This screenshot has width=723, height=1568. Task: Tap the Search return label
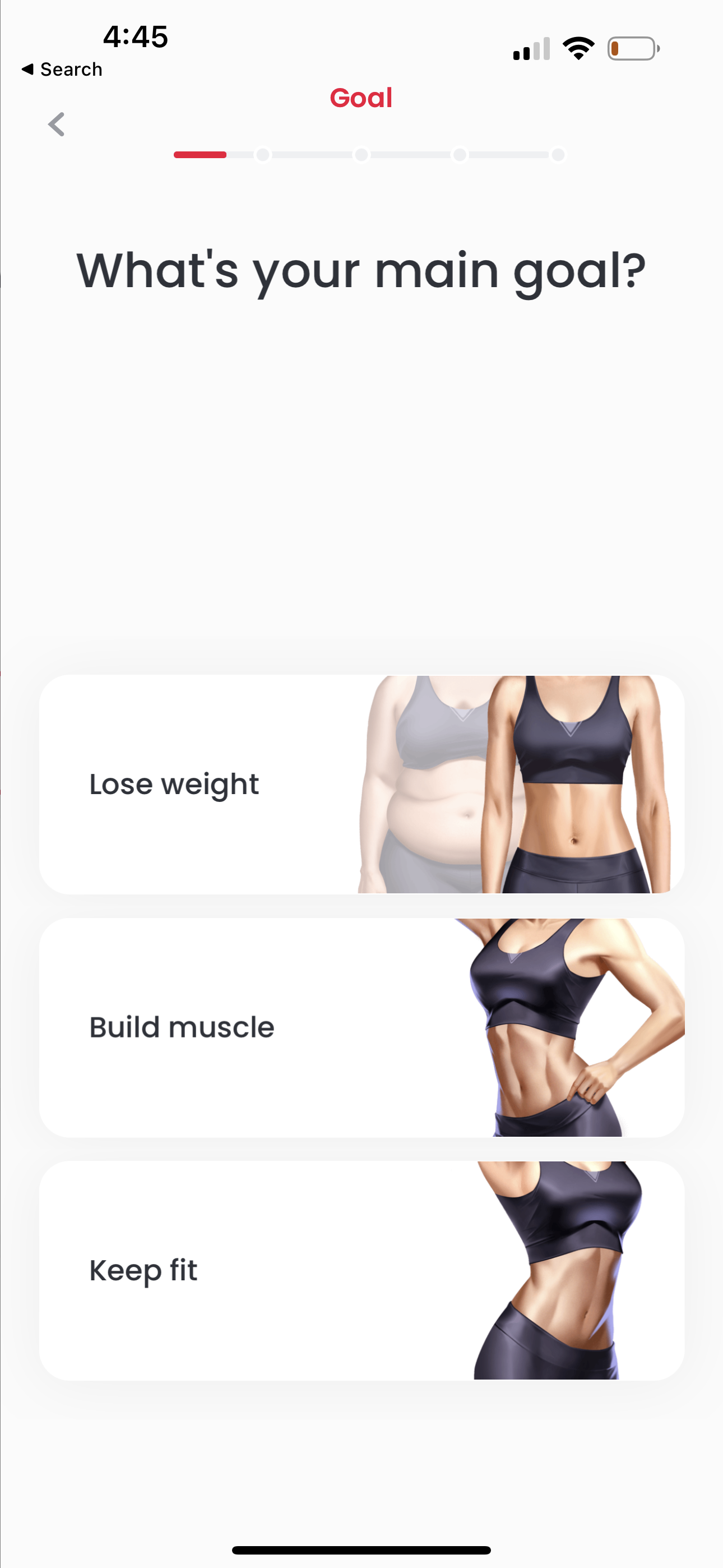tap(63, 69)
